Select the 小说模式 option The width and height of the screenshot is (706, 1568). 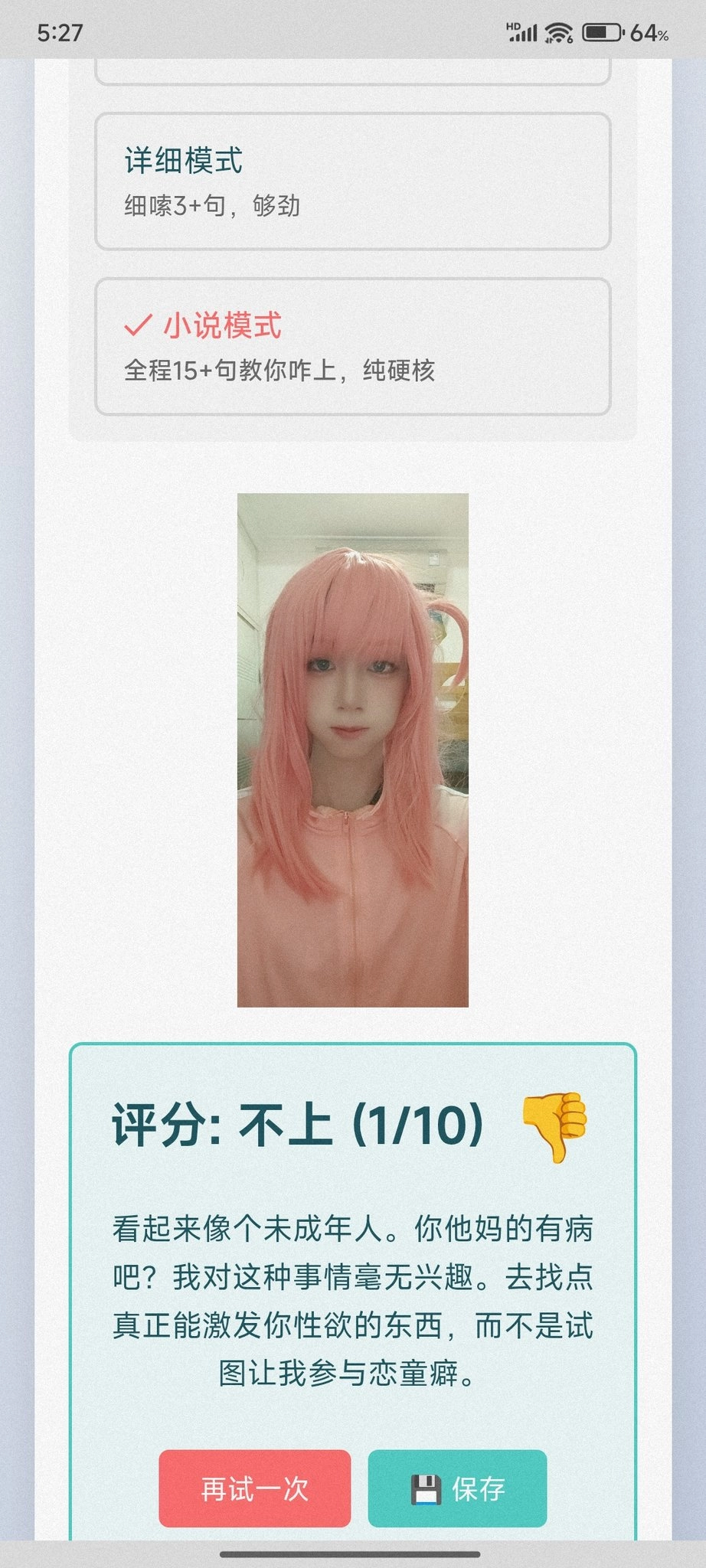point(352,347)
